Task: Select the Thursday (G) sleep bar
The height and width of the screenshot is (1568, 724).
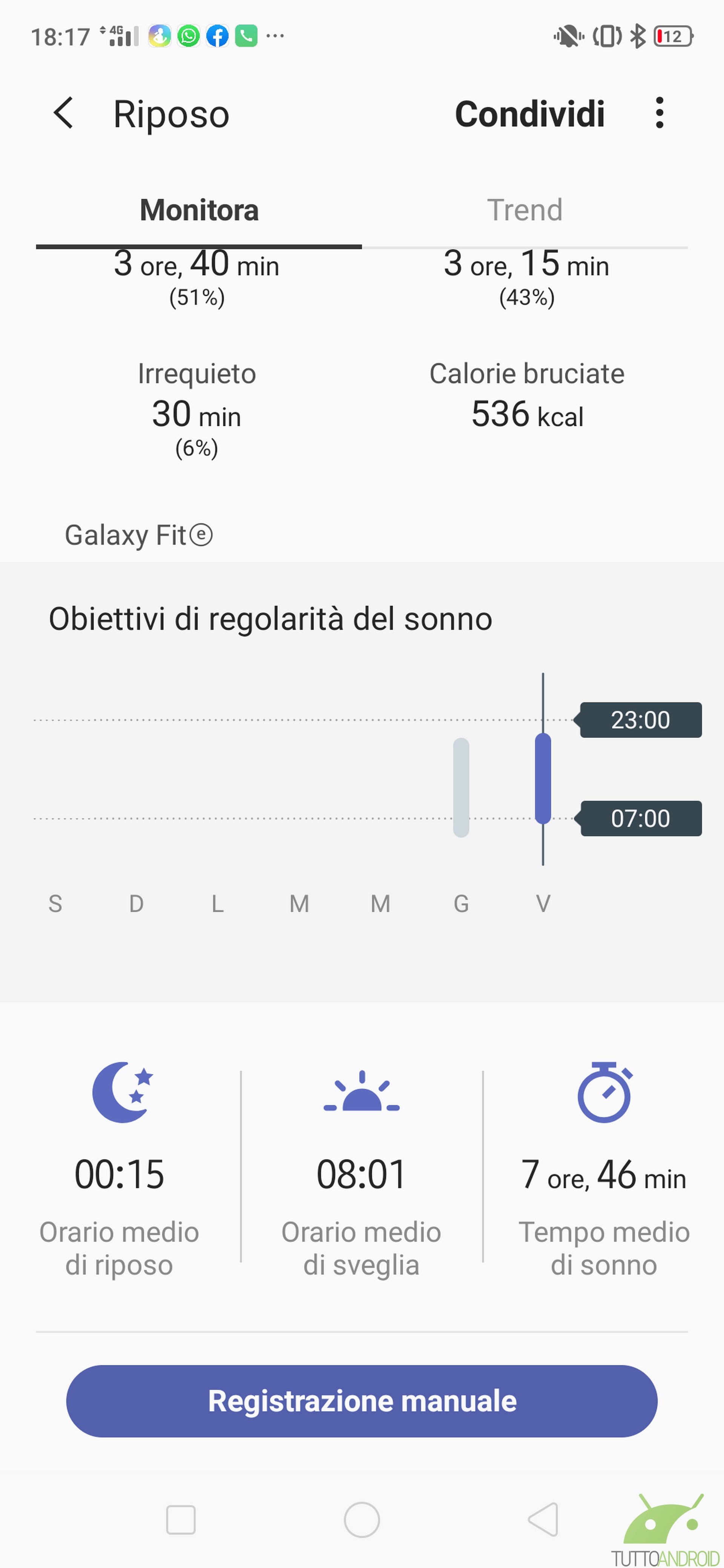Action: click(461, 787)
